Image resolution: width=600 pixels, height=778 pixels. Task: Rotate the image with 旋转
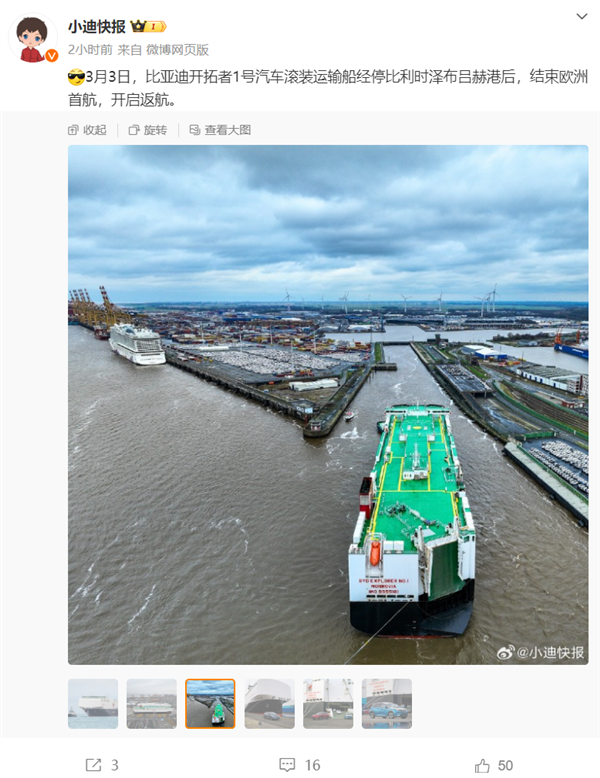click(x=148, y=130)
